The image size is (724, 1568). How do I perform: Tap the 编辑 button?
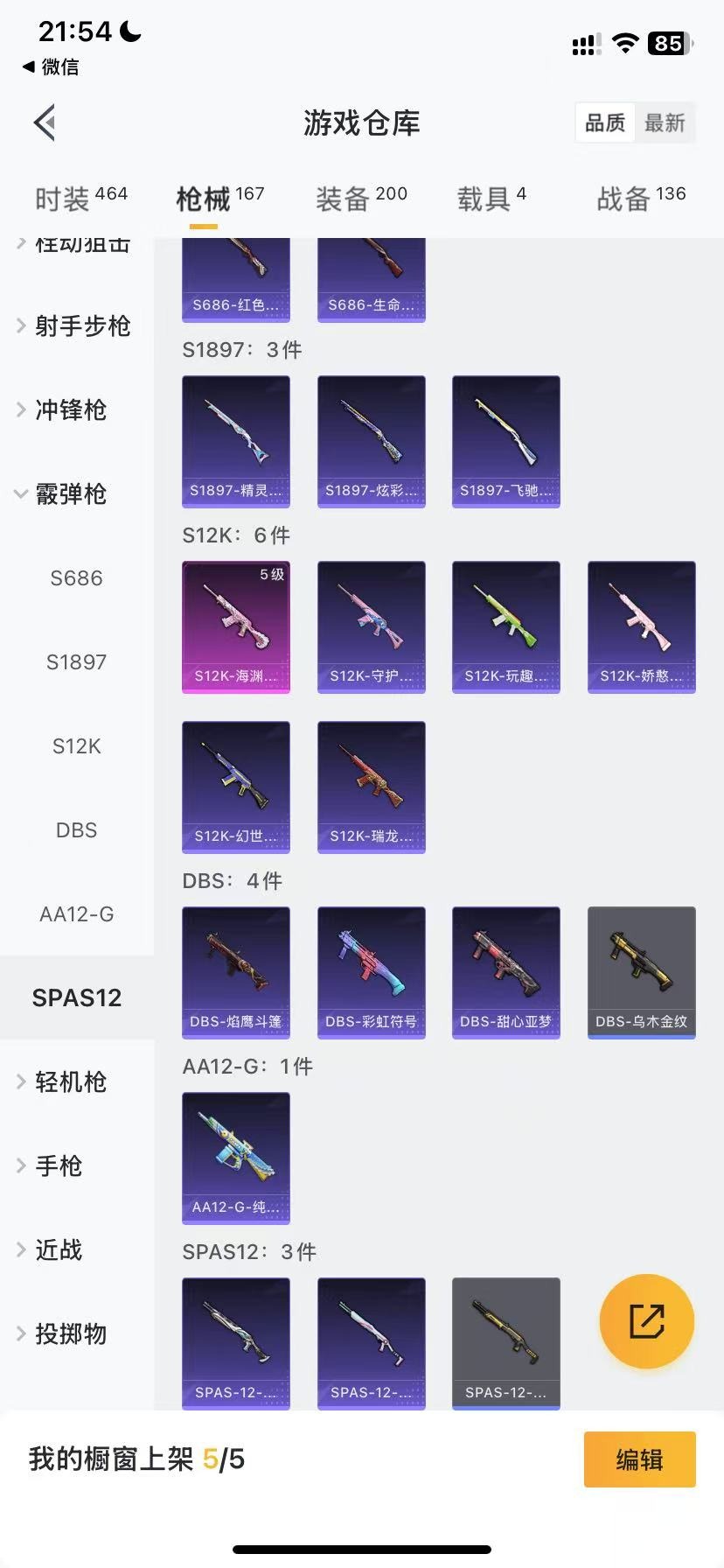coord(639,1459)
